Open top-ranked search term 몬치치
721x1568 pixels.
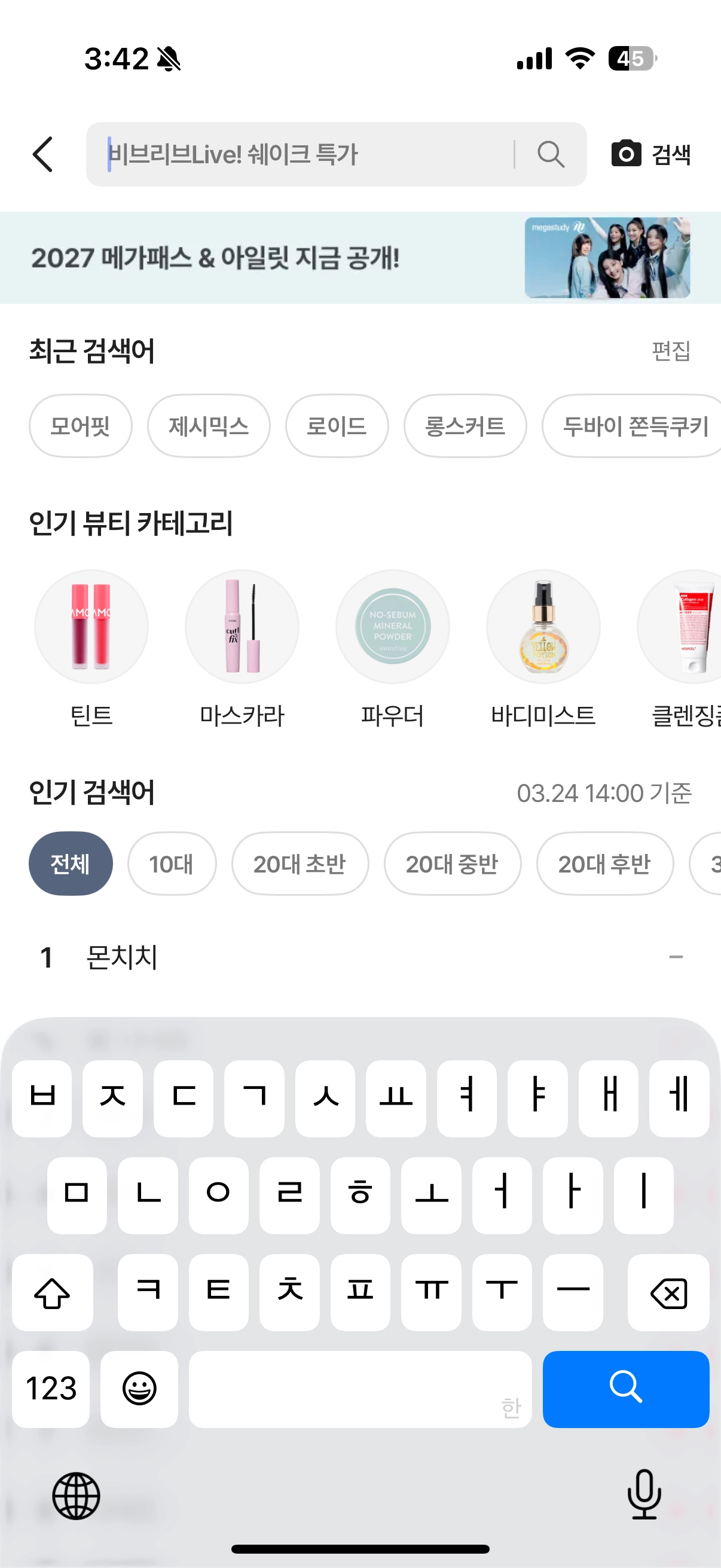122,957
